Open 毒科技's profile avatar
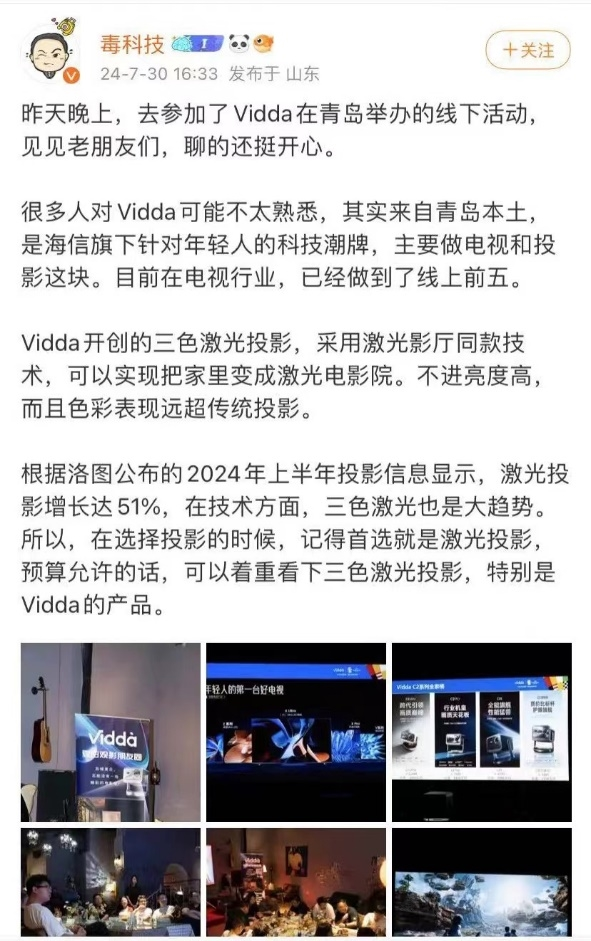591x941 pixels. click(x=51, y=53)
